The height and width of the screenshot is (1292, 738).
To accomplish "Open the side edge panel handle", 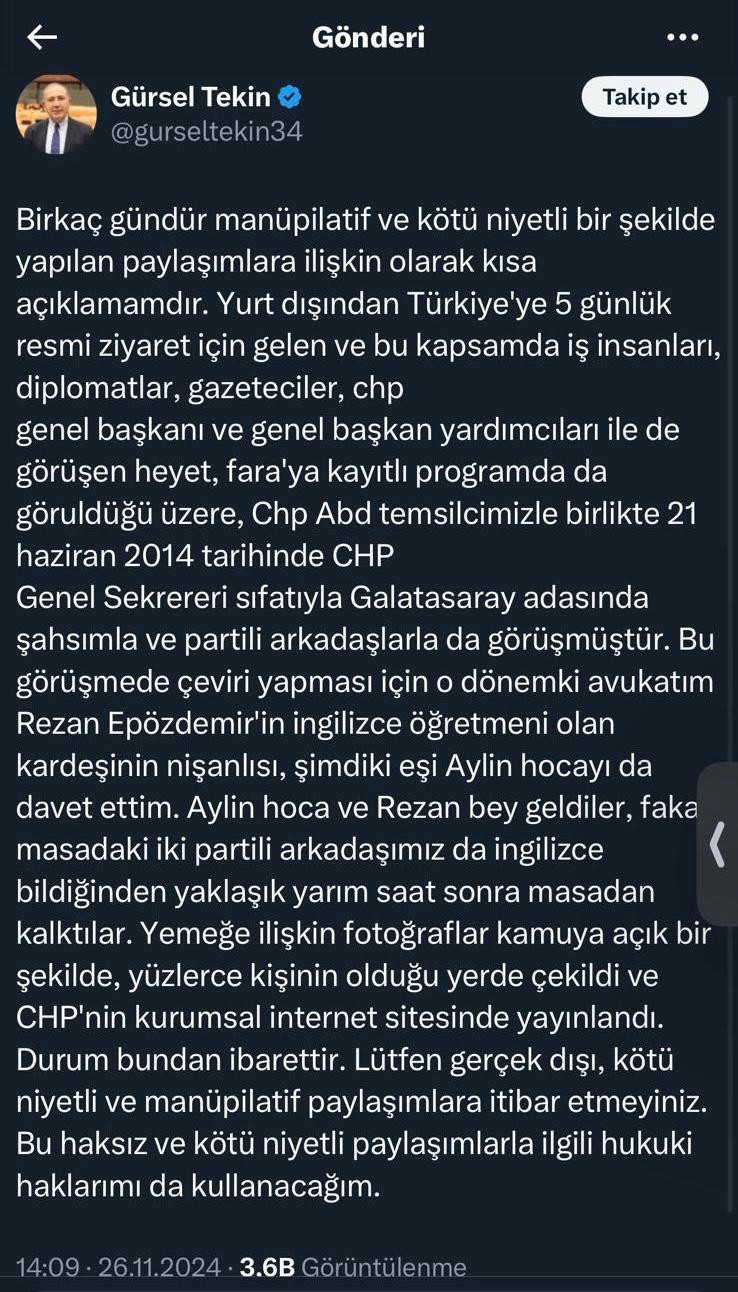I will click(x=717, y=845).
